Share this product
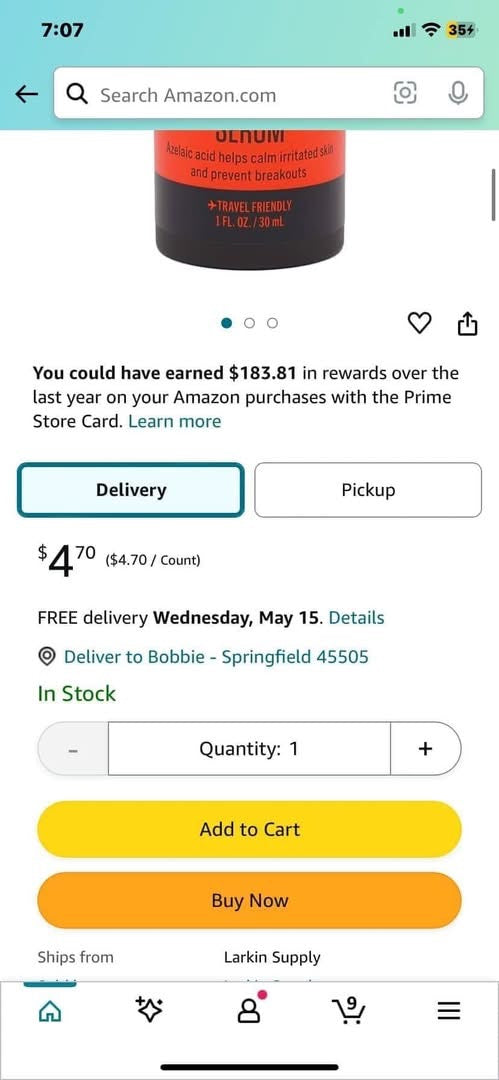The width and height of the screenshot is (499, 1080). [467, 322]
